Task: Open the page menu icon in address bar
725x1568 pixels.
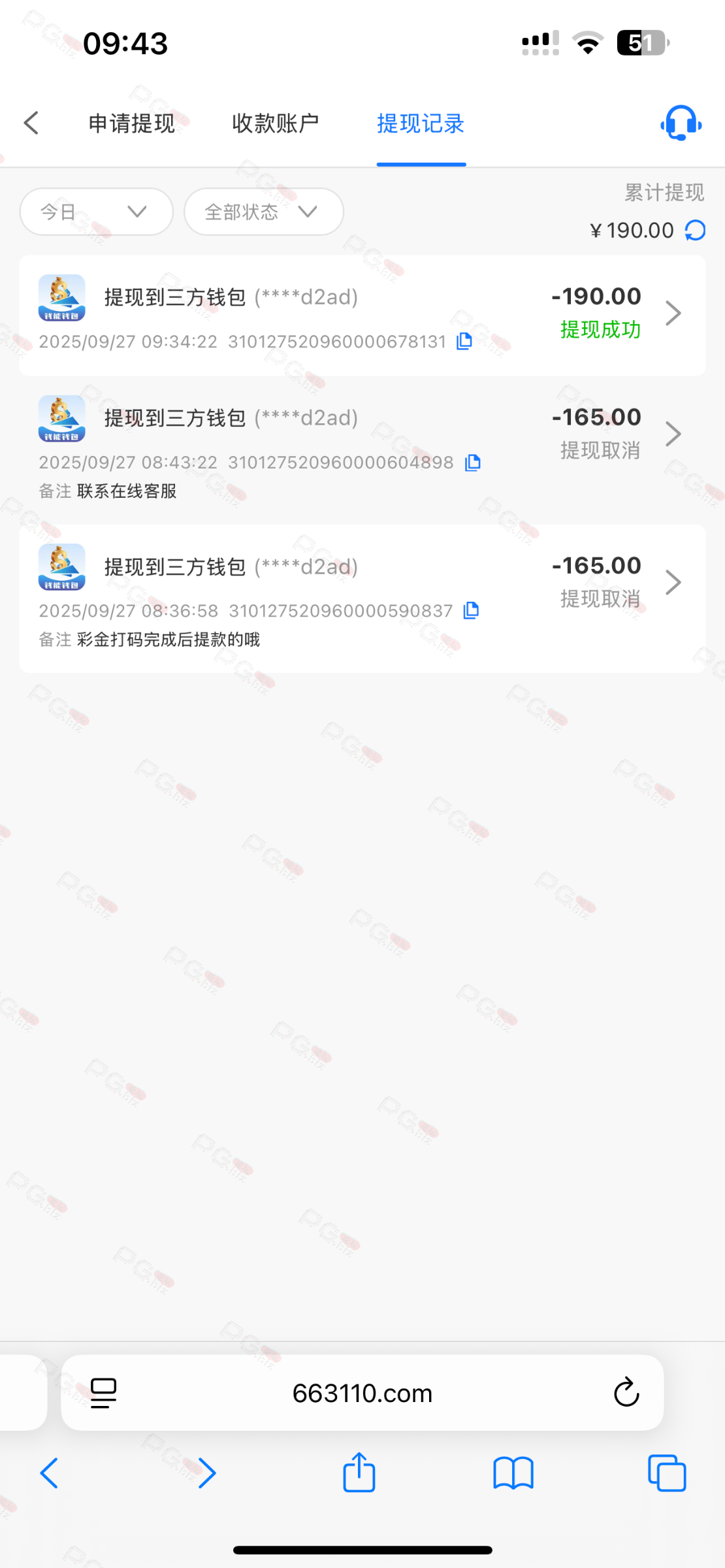Action: 103,1393
